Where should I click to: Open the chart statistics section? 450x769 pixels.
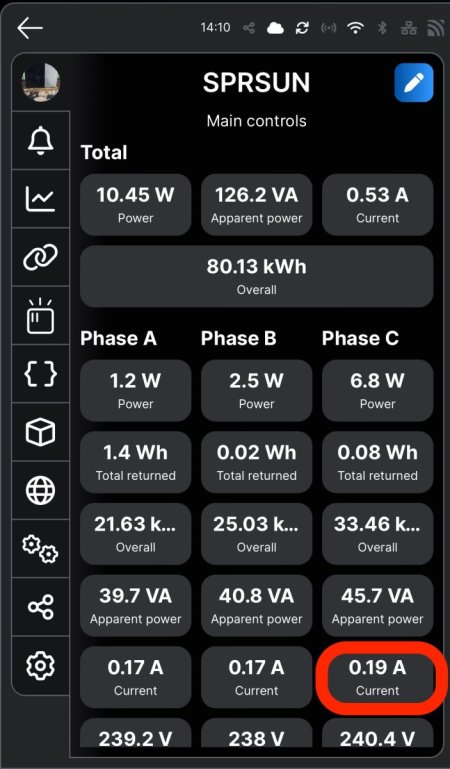[41, 199]
